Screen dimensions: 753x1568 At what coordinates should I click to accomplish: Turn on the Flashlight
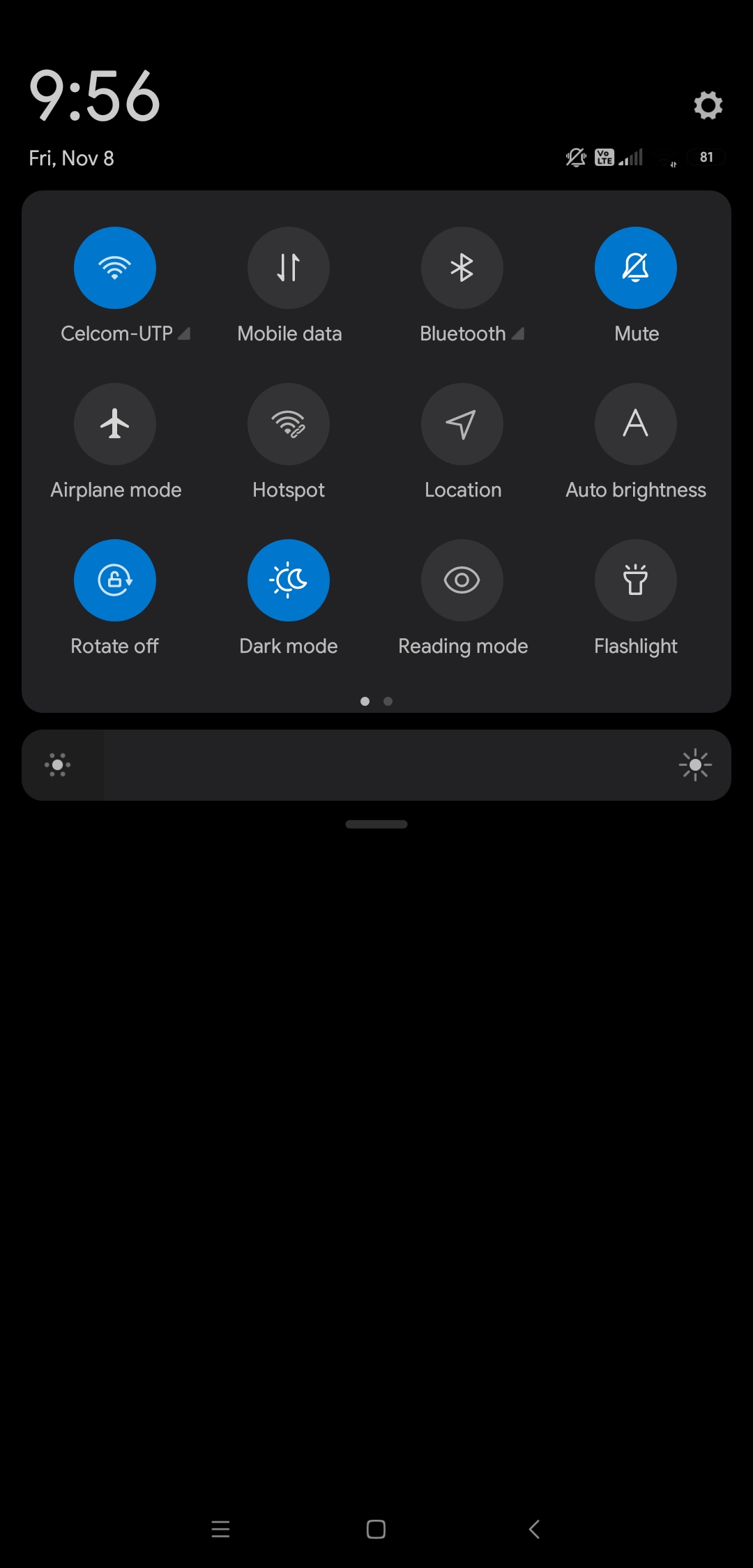pyautogui.click(x=635, y=580)
